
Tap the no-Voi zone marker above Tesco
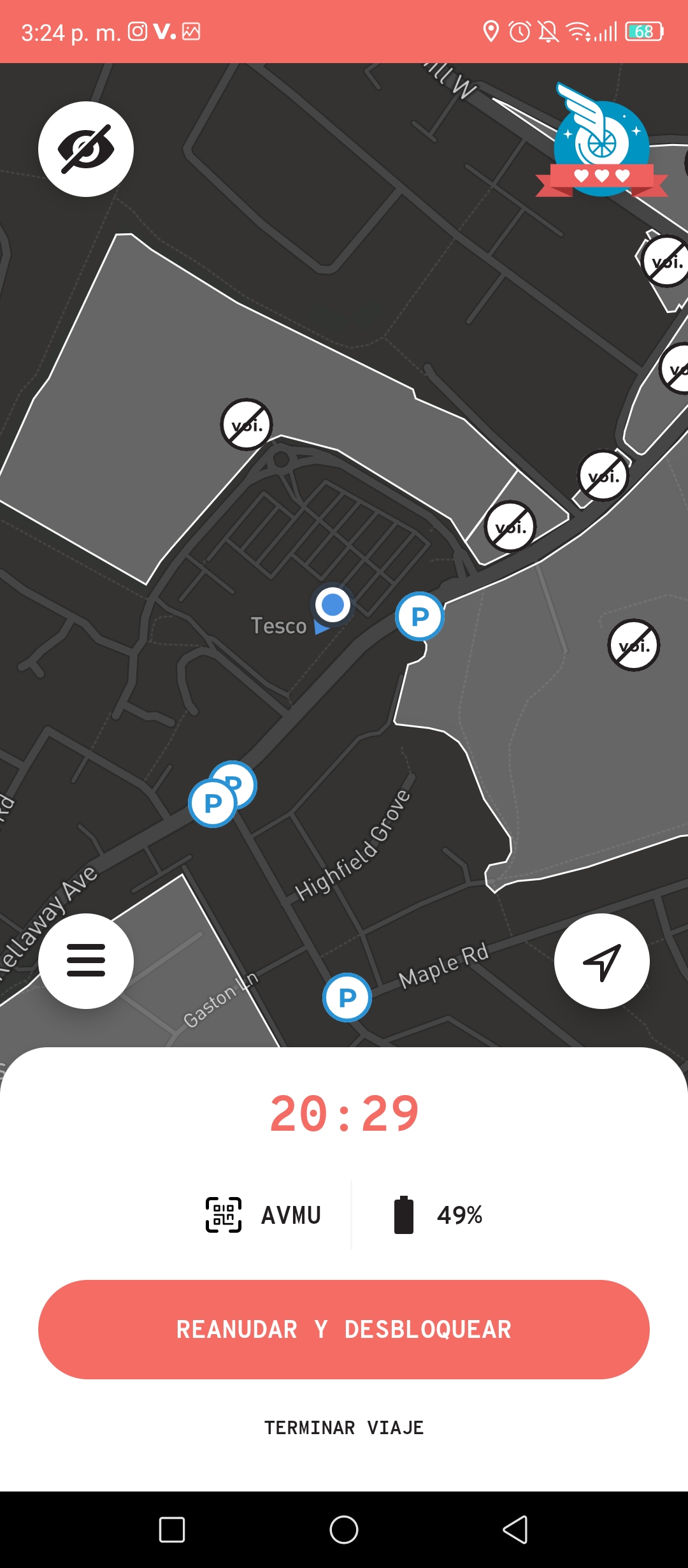(x=247, y=425)
